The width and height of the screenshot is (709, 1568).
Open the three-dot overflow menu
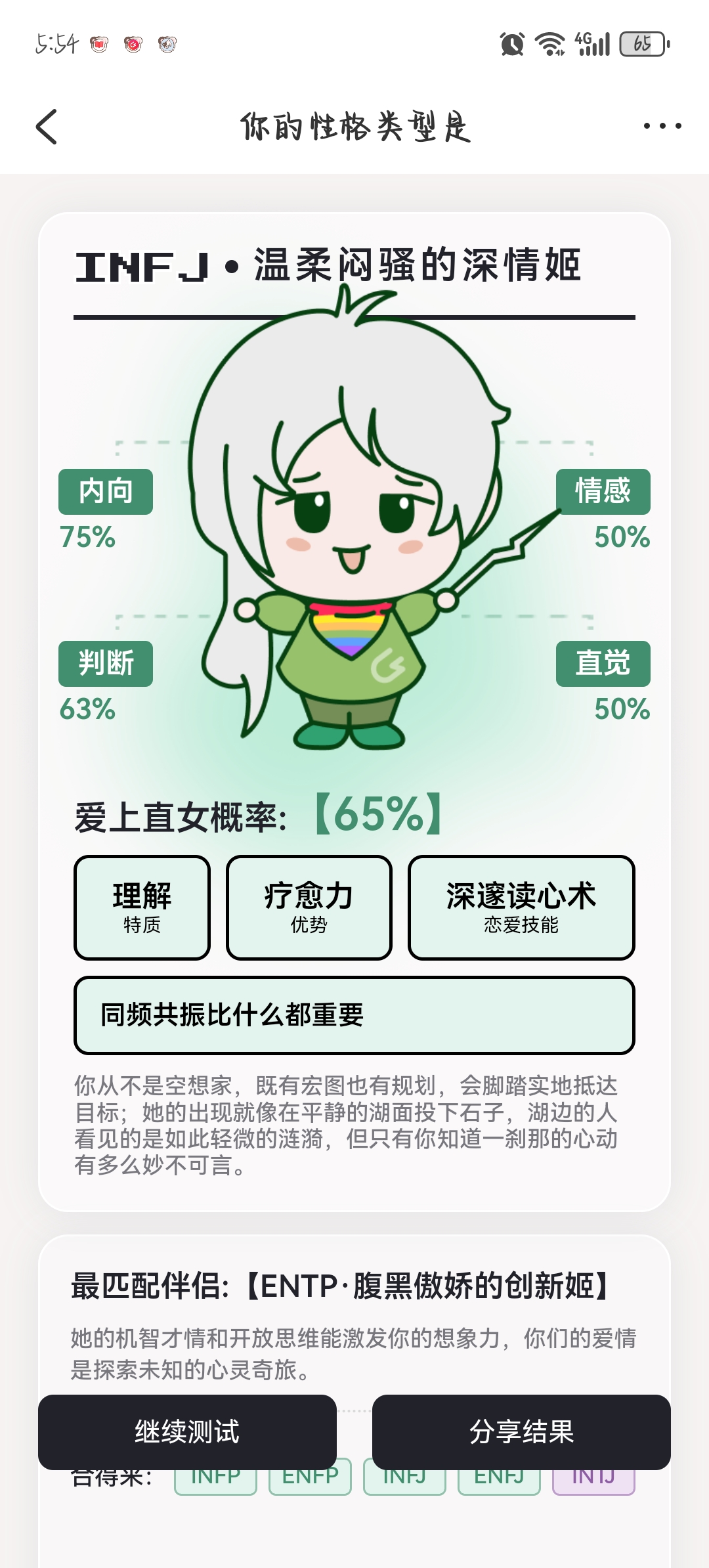pos(662,125)
